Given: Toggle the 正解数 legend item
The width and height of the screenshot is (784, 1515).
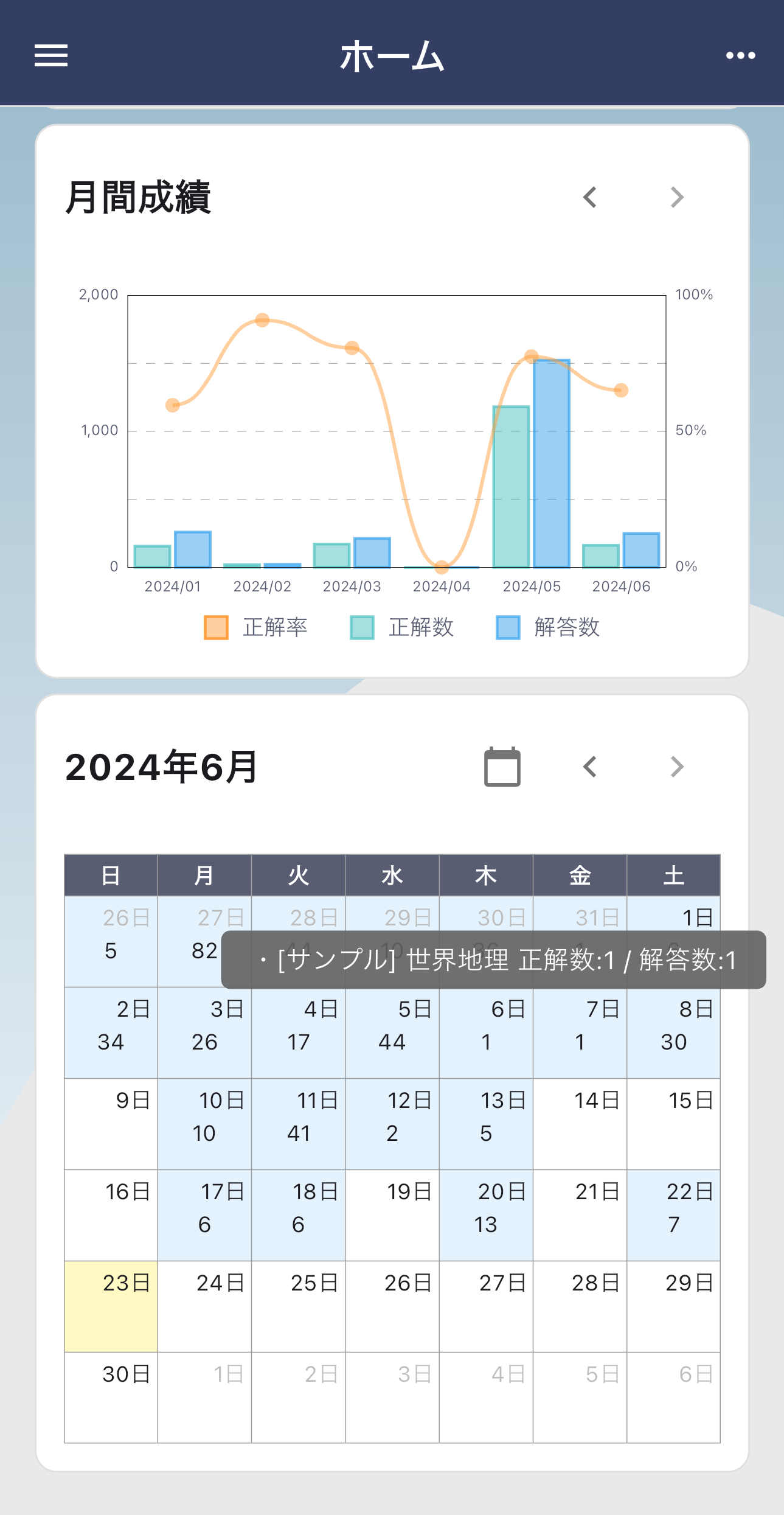Looking at the screenshot, I should point(401,627).
